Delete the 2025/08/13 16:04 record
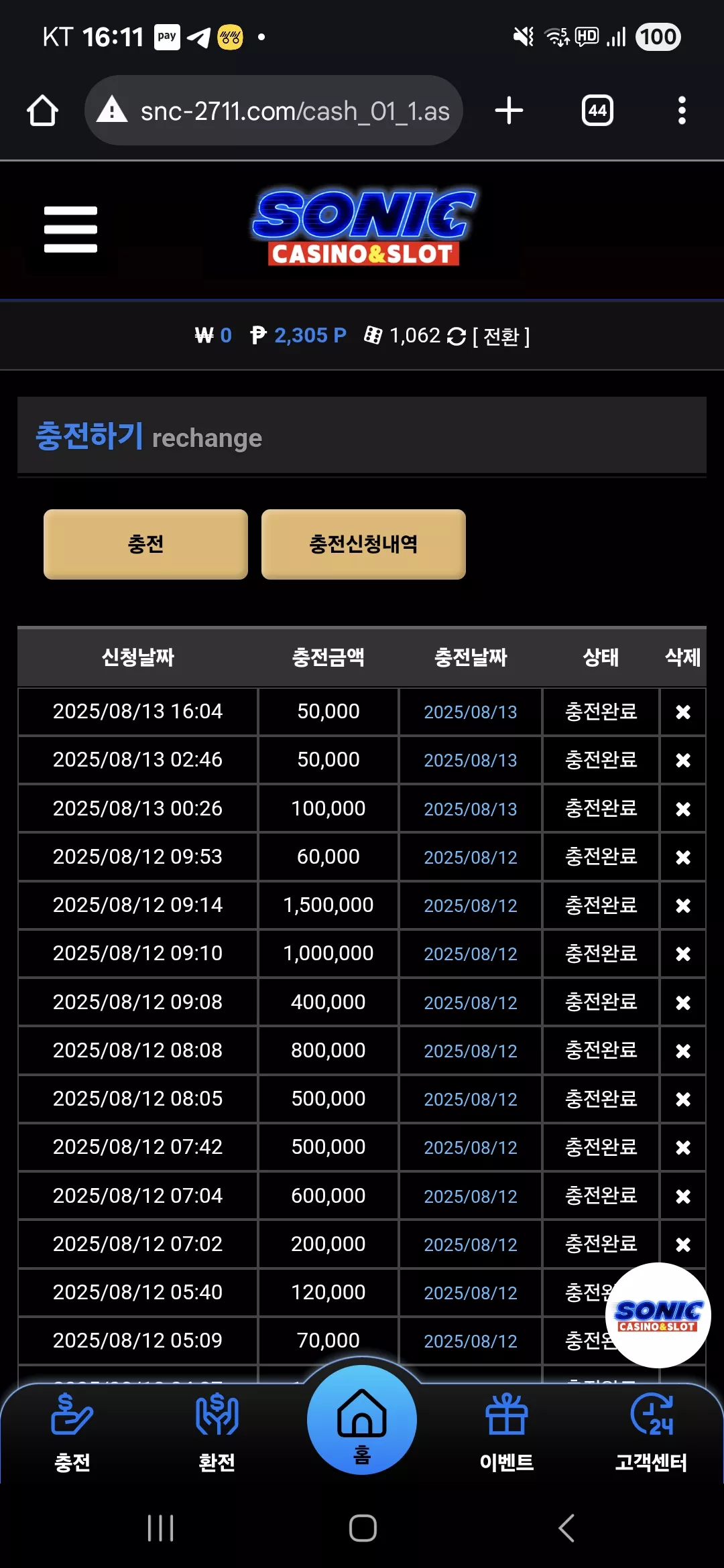724x1568 pixels. click(x=683, y=712)
